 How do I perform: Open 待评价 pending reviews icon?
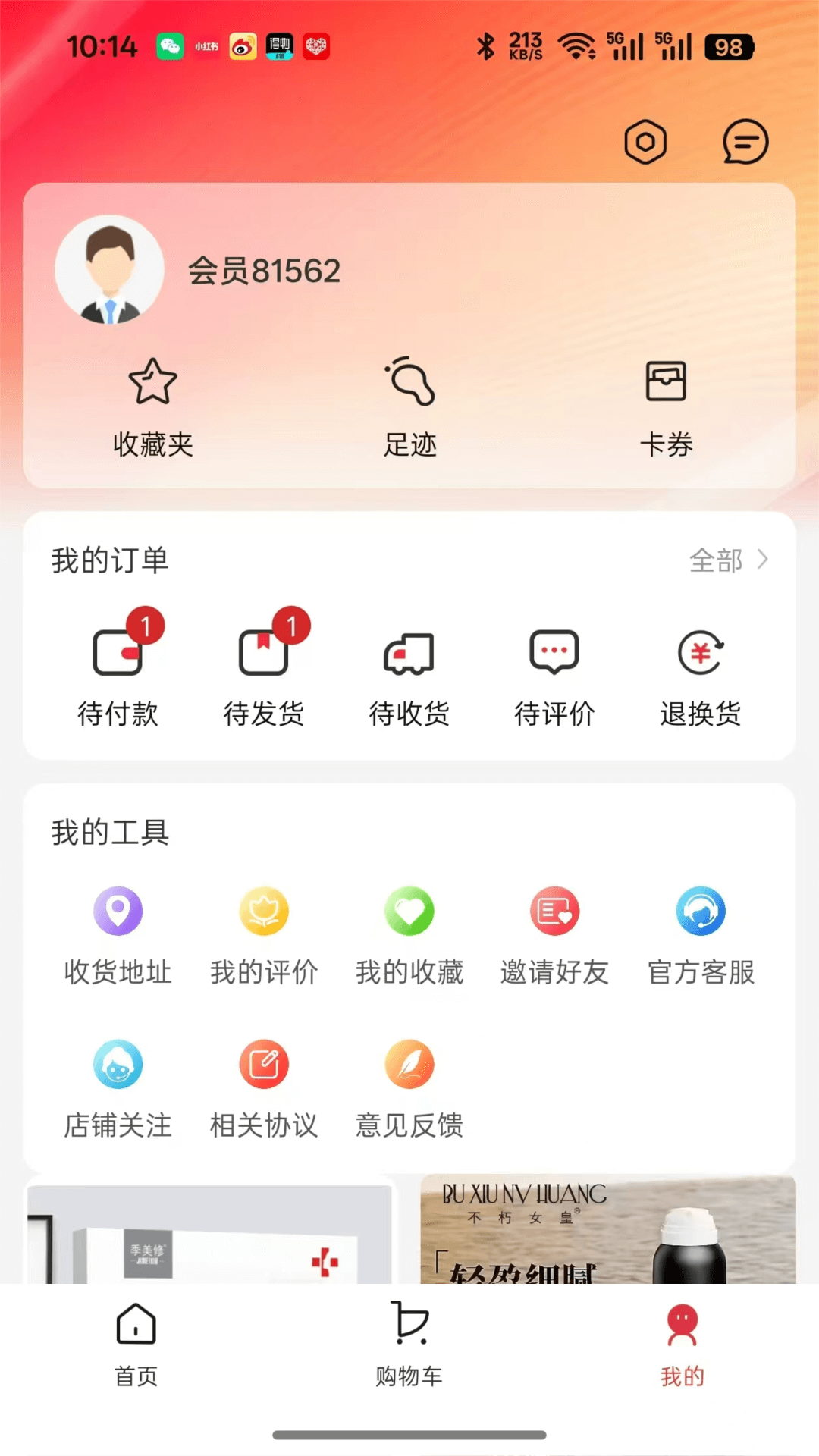pyautogui.click(x=554, y=656)
